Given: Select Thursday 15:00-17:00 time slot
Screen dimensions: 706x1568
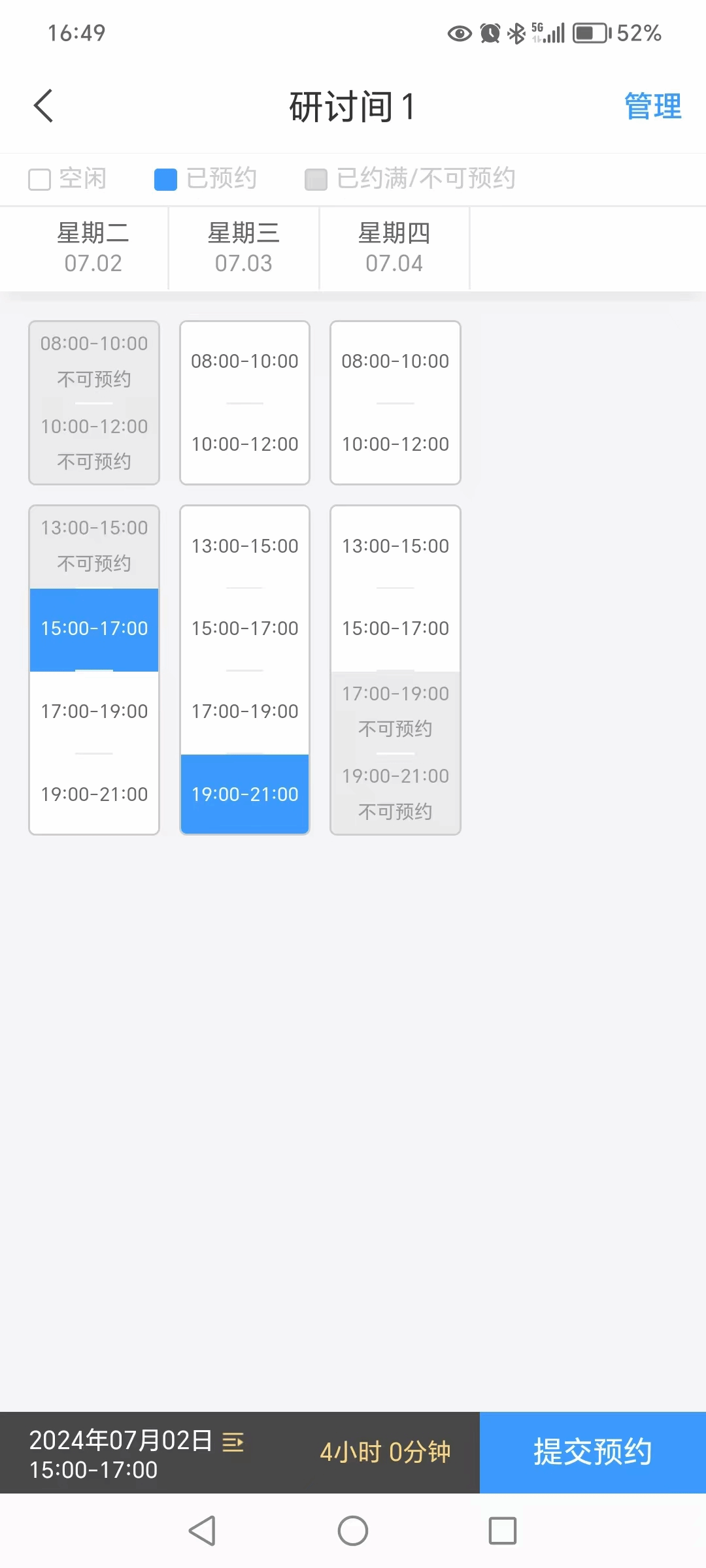Looking at the screenshot, I should (395, 629).
